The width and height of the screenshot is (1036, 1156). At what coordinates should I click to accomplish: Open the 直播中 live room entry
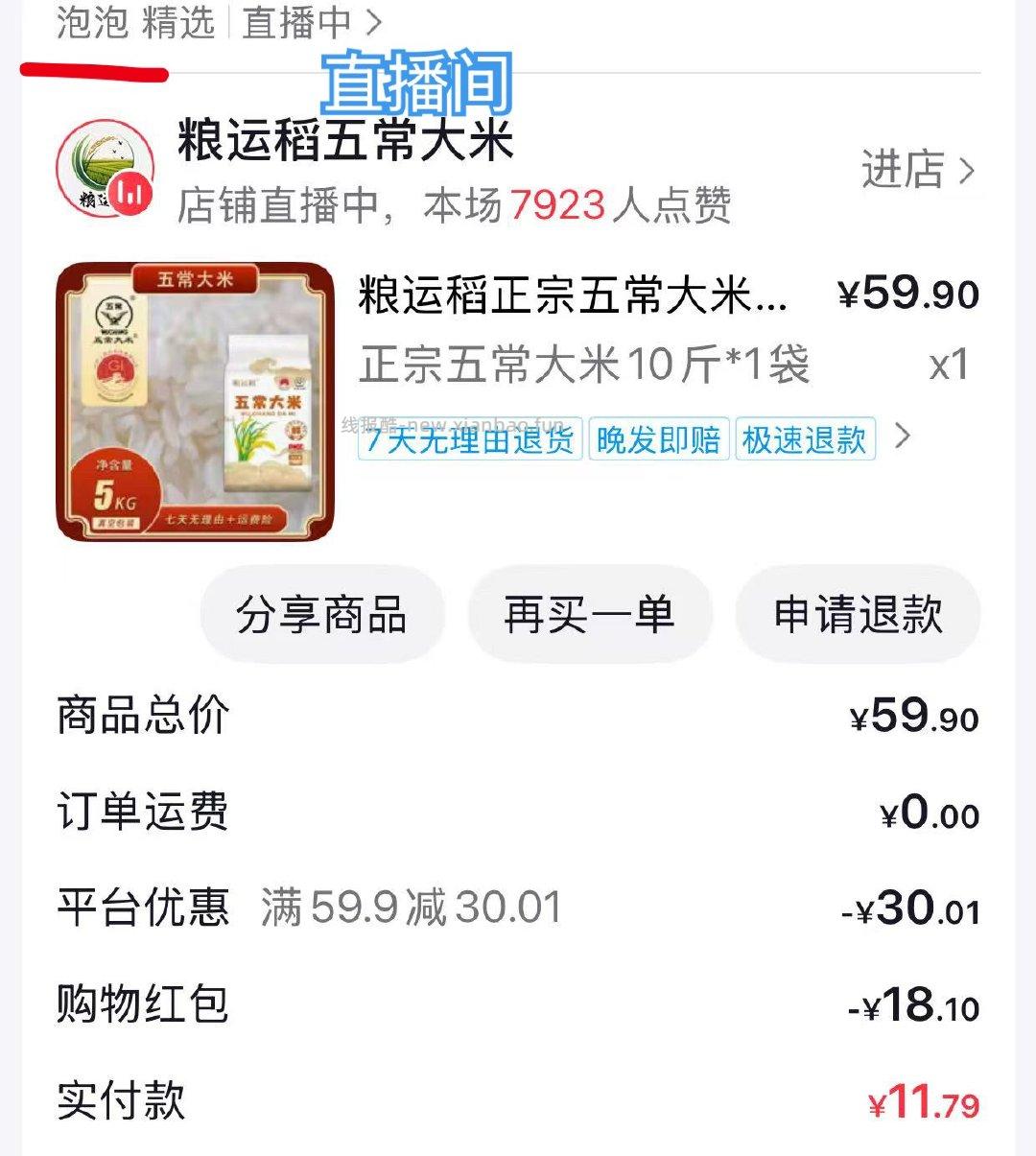coord(297,22)
